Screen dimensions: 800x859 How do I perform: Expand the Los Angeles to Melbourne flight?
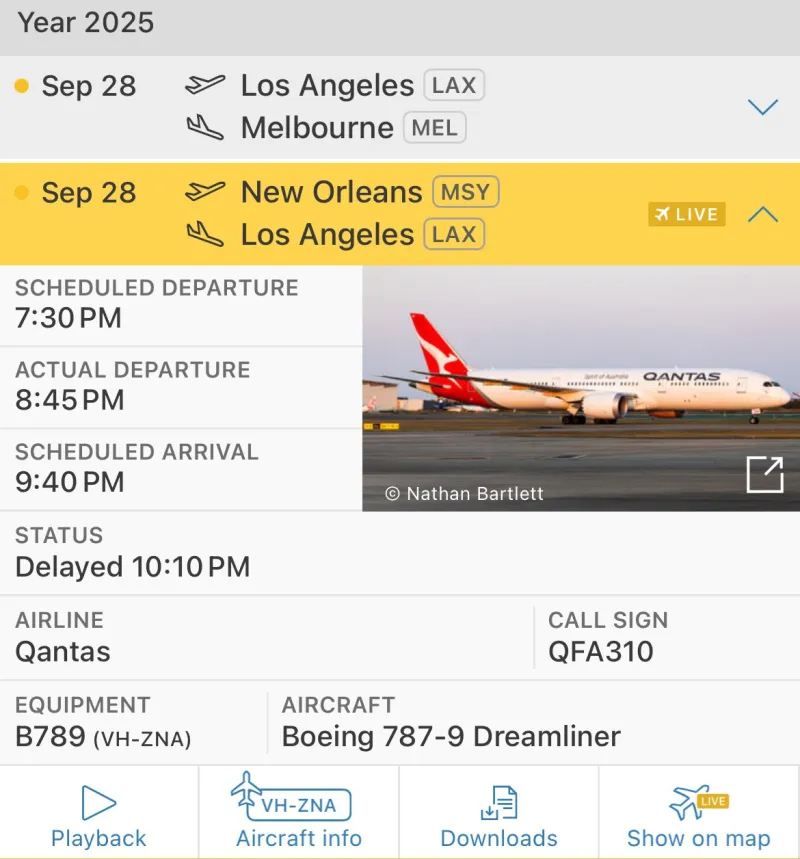762,107
